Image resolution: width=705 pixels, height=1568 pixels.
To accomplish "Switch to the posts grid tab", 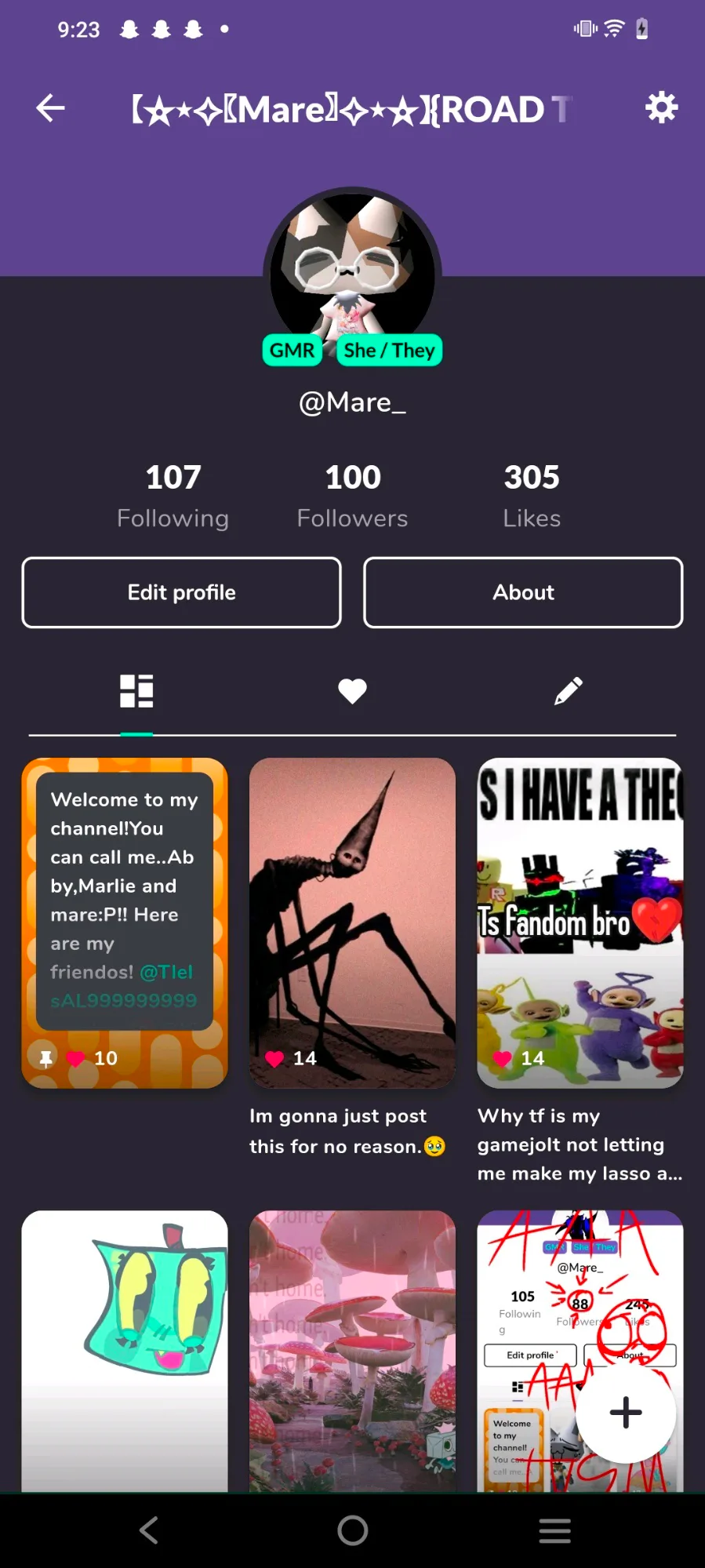I will (136, 691).
